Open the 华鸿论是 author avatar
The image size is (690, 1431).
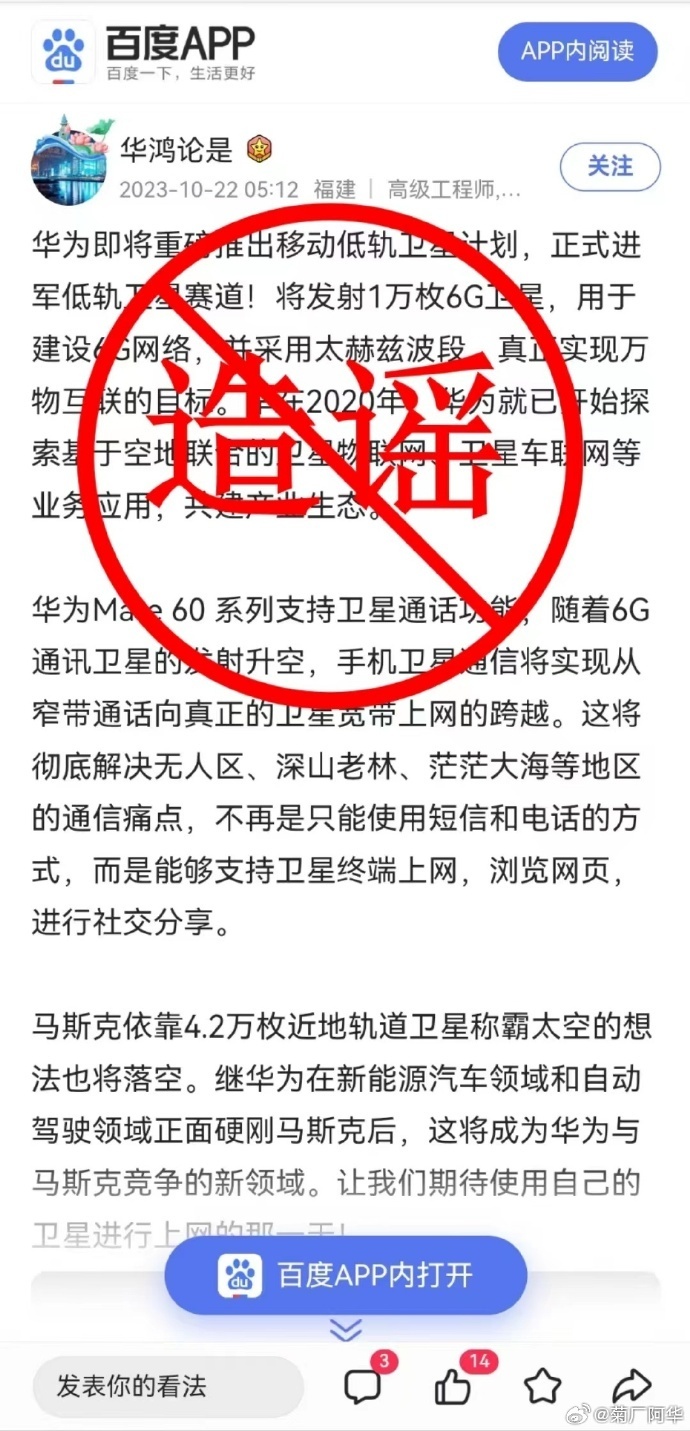click(69, 160)
